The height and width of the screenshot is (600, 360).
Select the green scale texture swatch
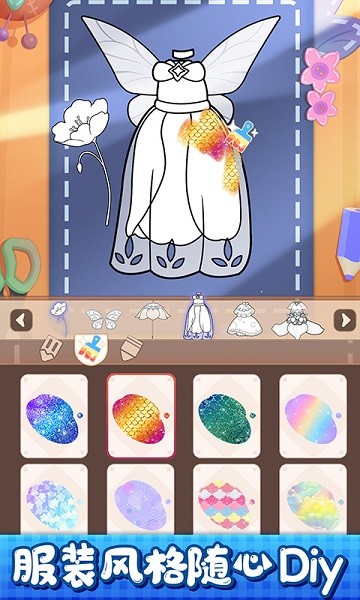(227, 416)
